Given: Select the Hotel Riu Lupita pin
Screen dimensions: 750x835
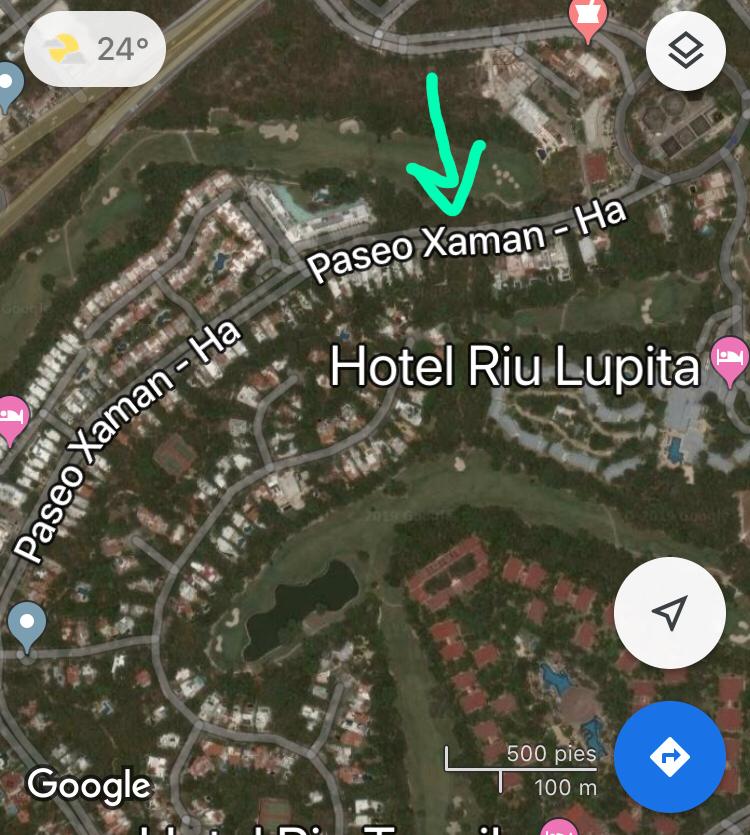Looking at the screenshot, I should (x=729, y=359).
